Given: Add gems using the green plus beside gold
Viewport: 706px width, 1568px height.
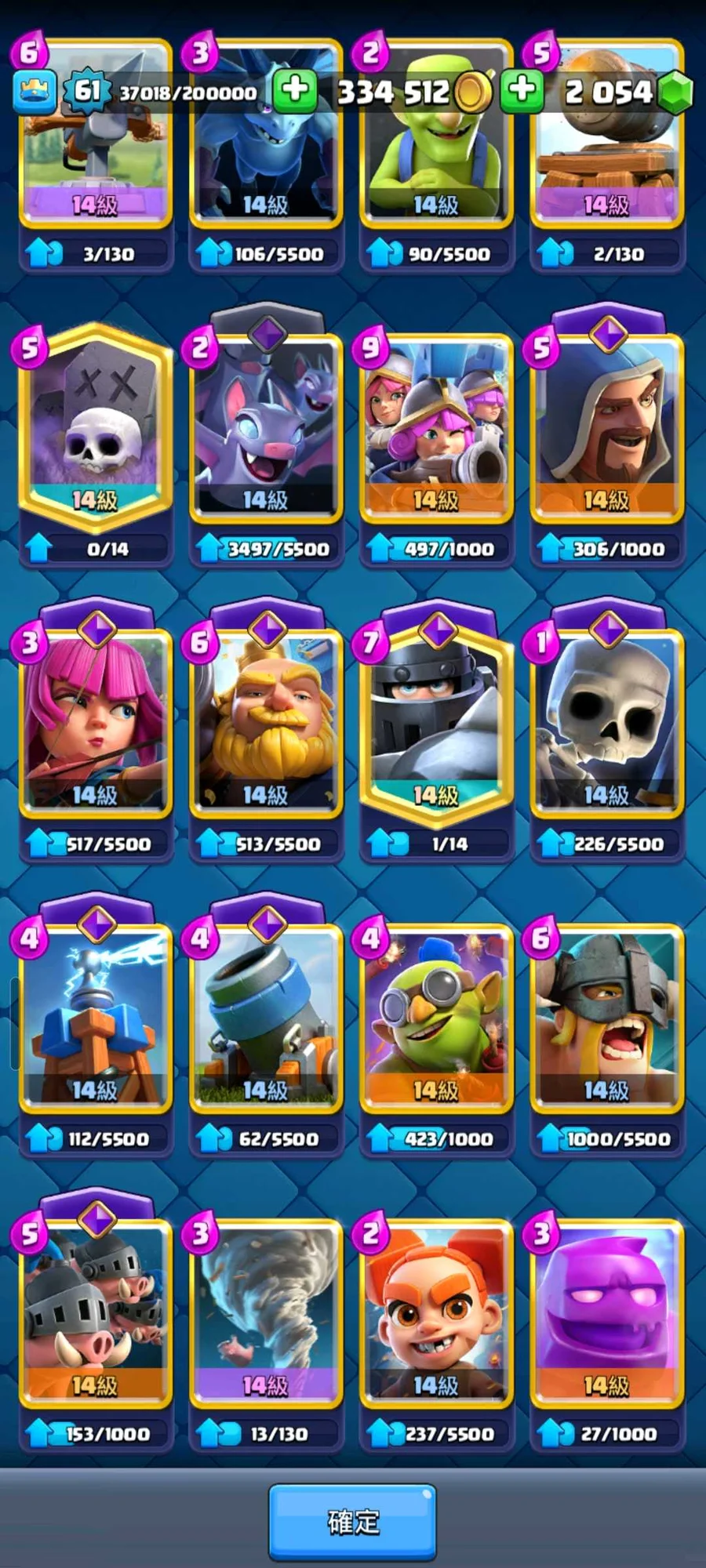Looking at the screenshot, I should pos(522,90).
